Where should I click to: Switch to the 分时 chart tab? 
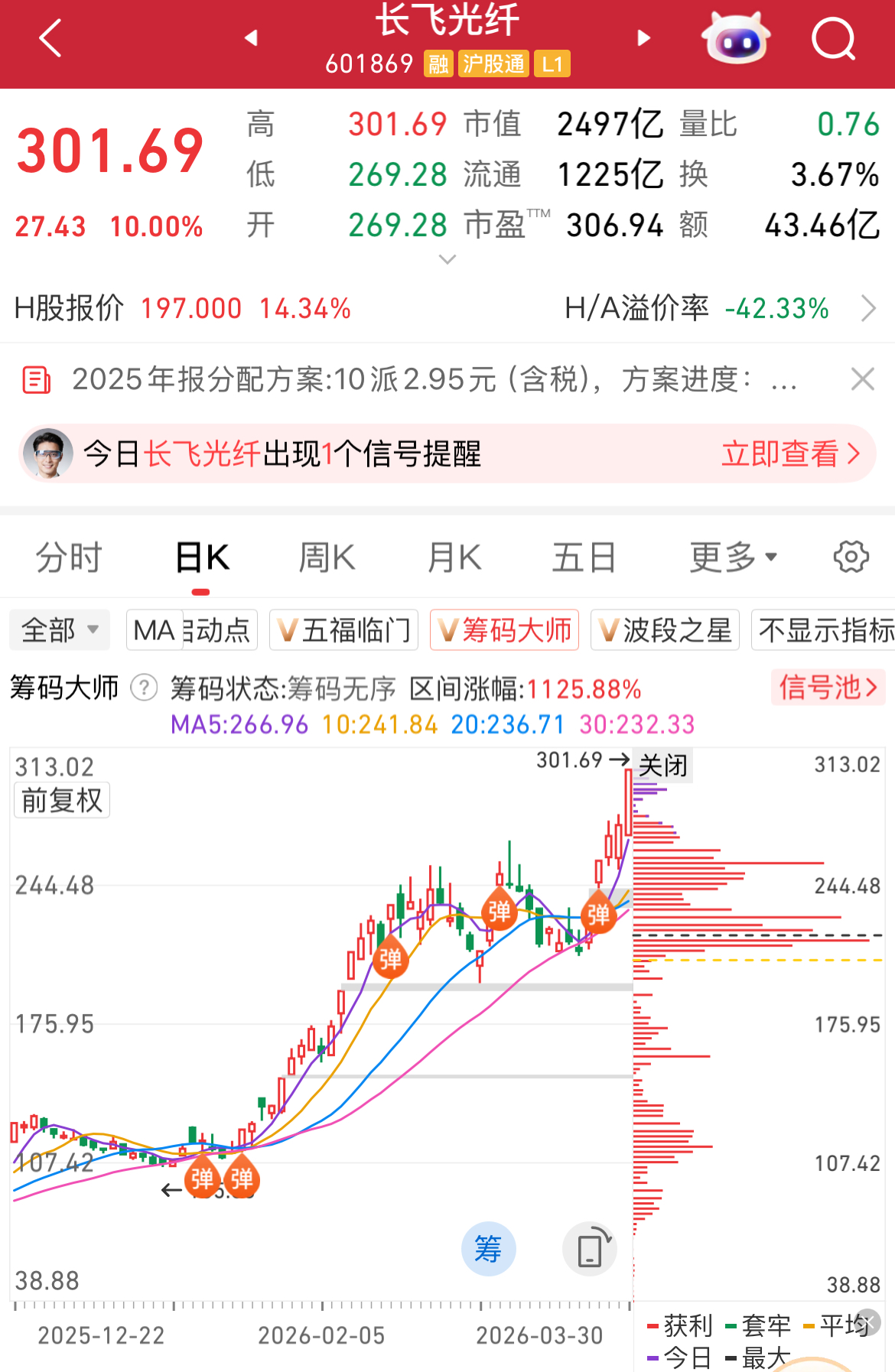click(69, 558)
